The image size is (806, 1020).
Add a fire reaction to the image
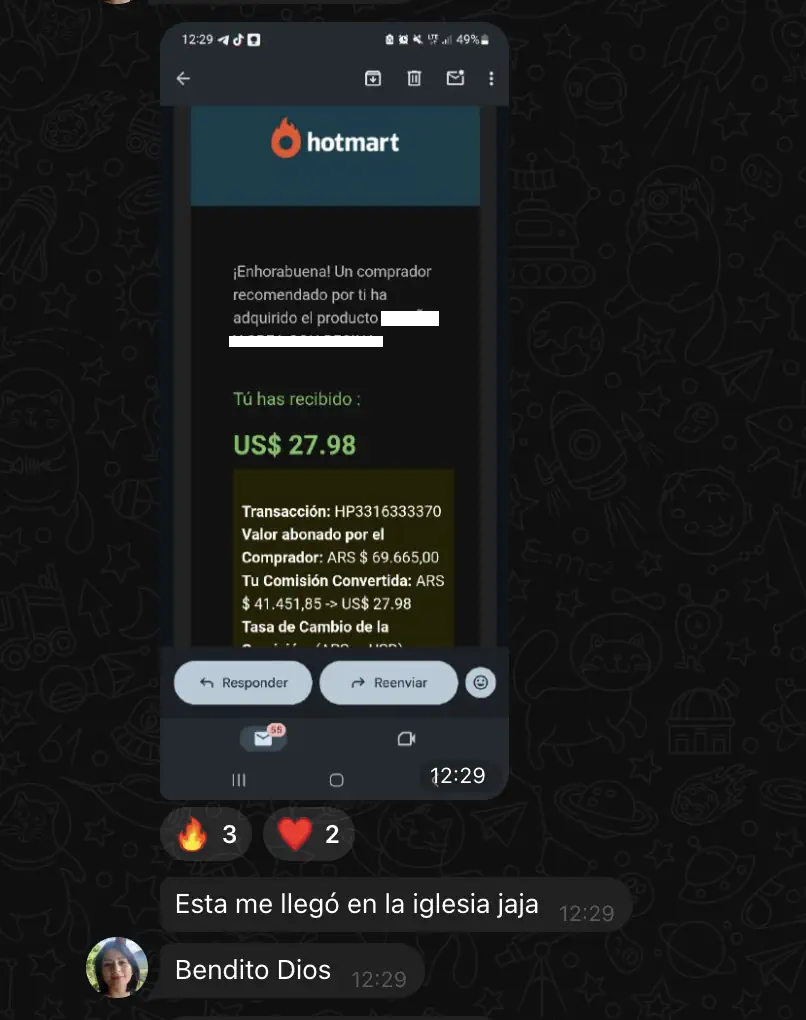tap(206, 834)
